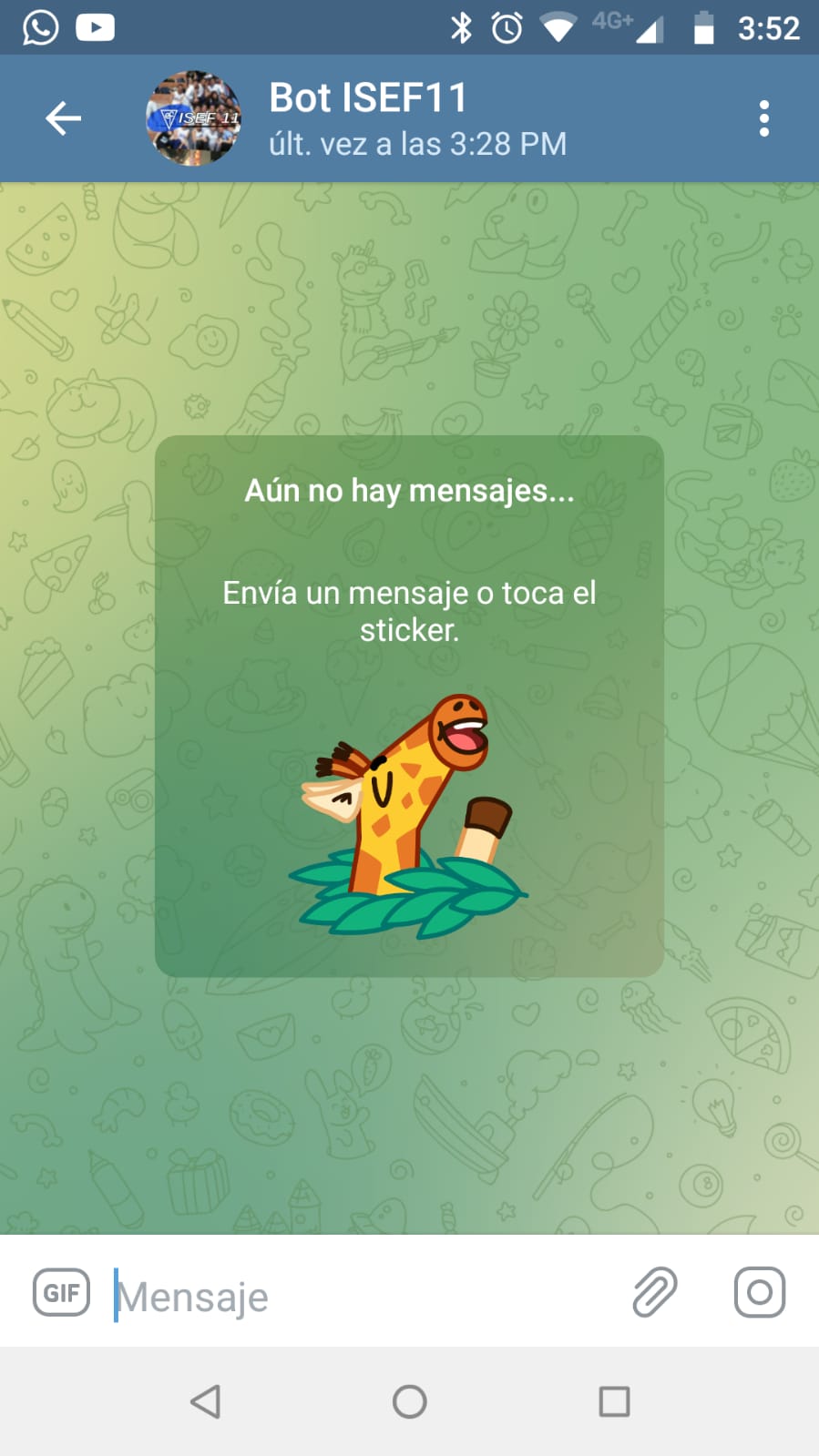Attach a file with the paperclip
The width and height of the screenshot is (819, 1456).
pos(654,1292)
